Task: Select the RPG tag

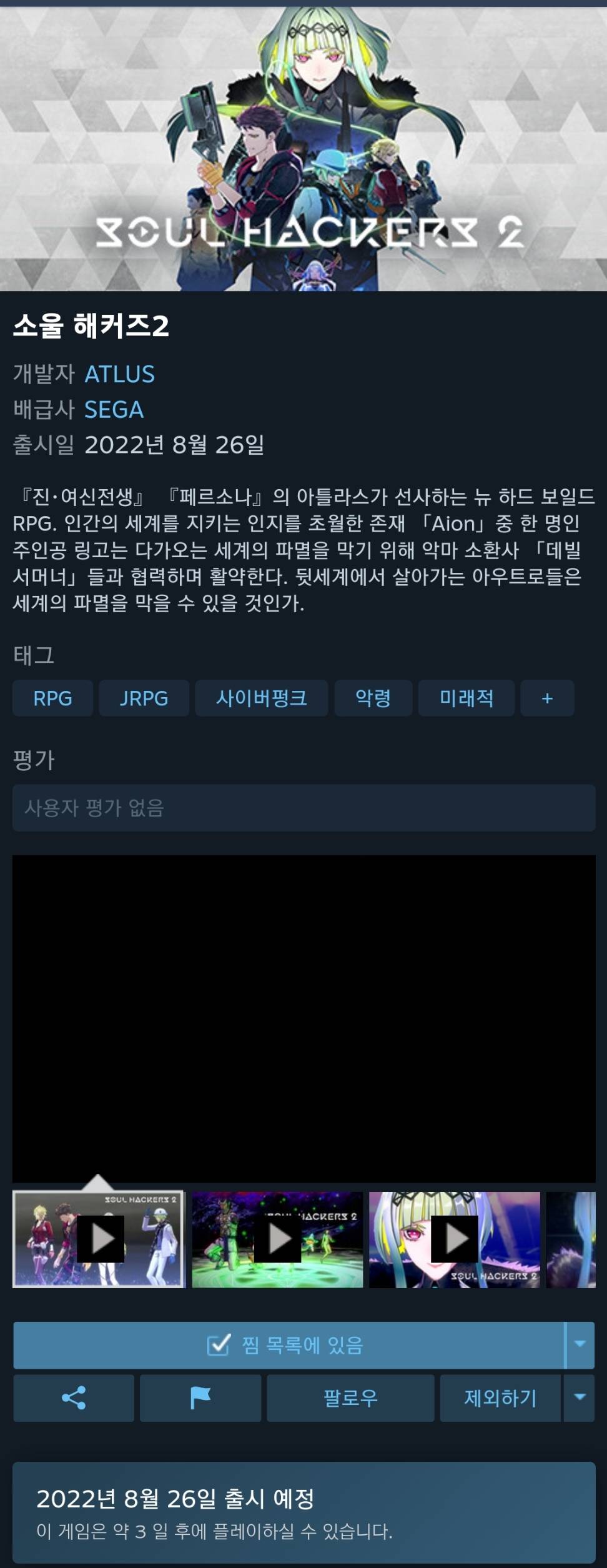Action: tap(52, 698)
